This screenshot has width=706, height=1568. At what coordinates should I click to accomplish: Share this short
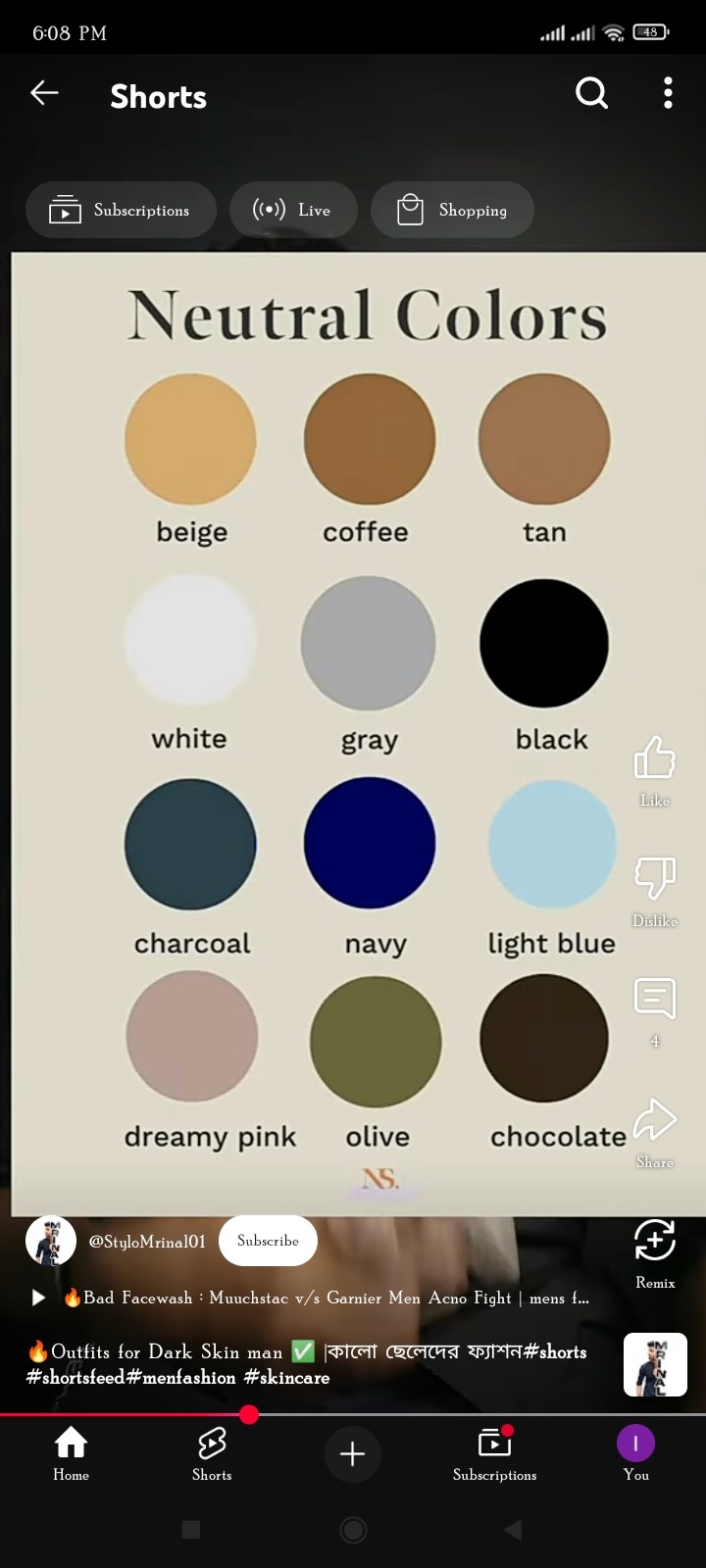(655, 1121)
